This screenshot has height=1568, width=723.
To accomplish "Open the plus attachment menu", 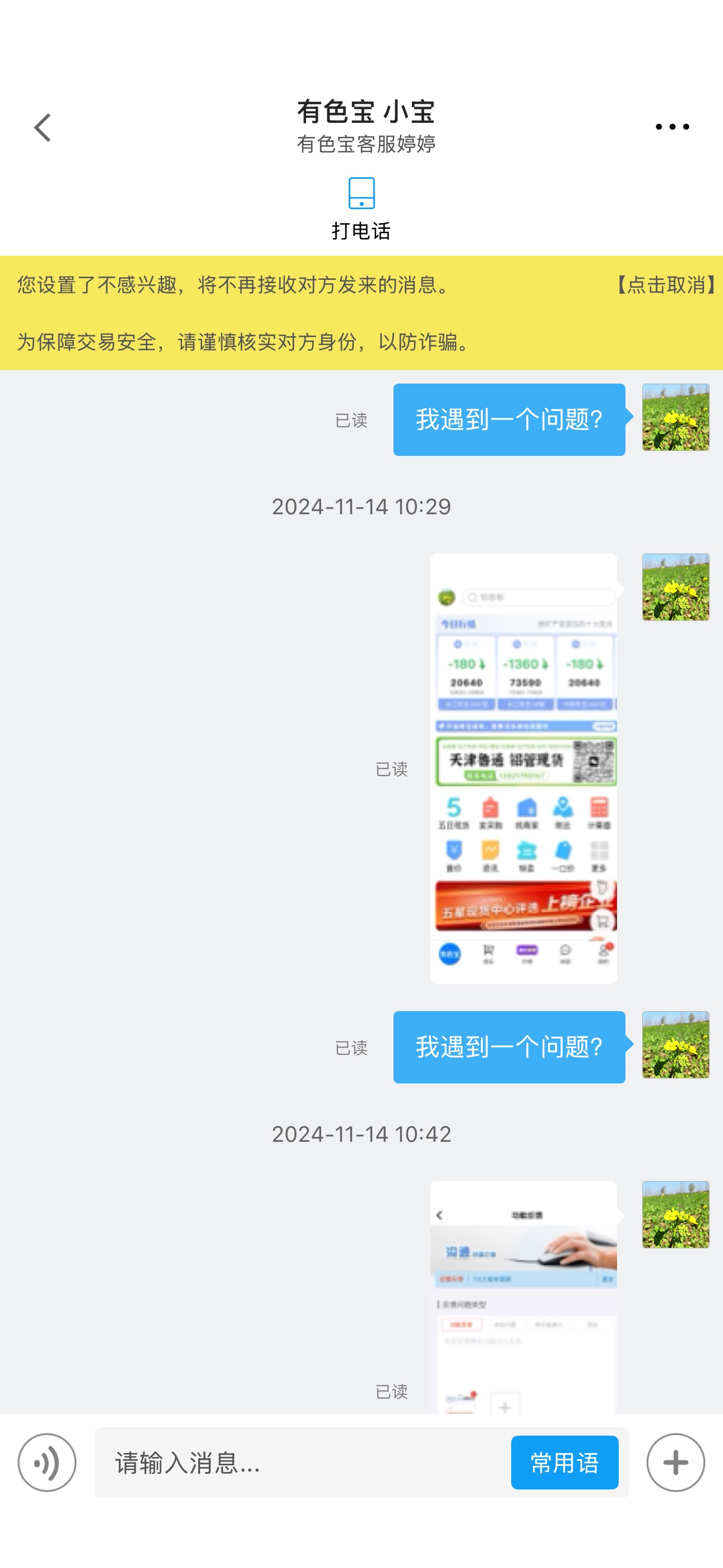I will point(675,1462).
